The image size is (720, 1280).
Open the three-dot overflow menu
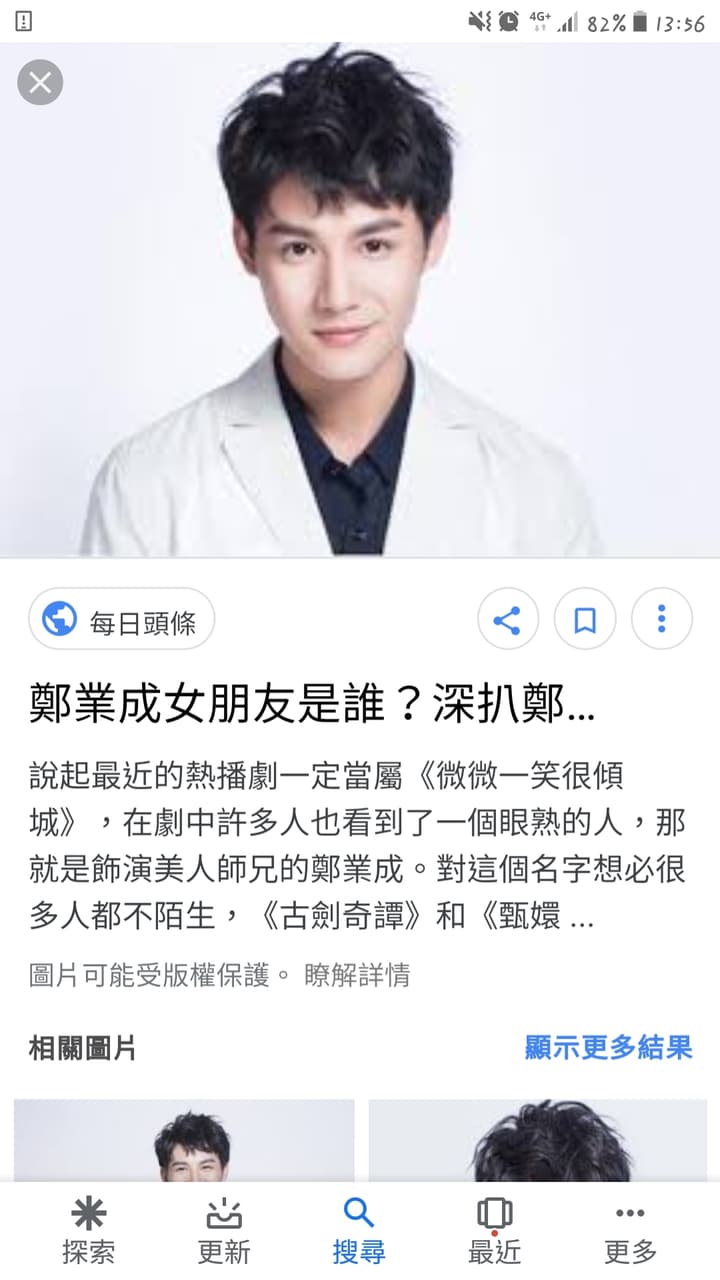(662, 620)
